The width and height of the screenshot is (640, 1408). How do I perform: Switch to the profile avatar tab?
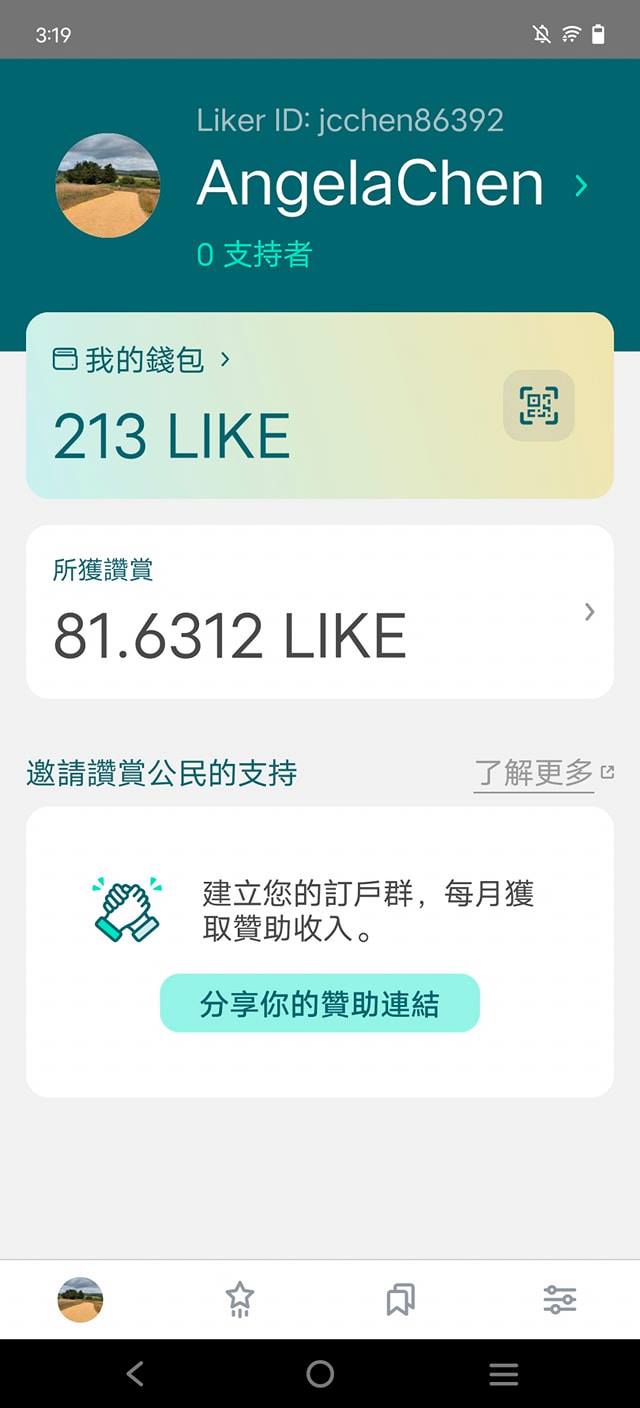pos(80,1299)
